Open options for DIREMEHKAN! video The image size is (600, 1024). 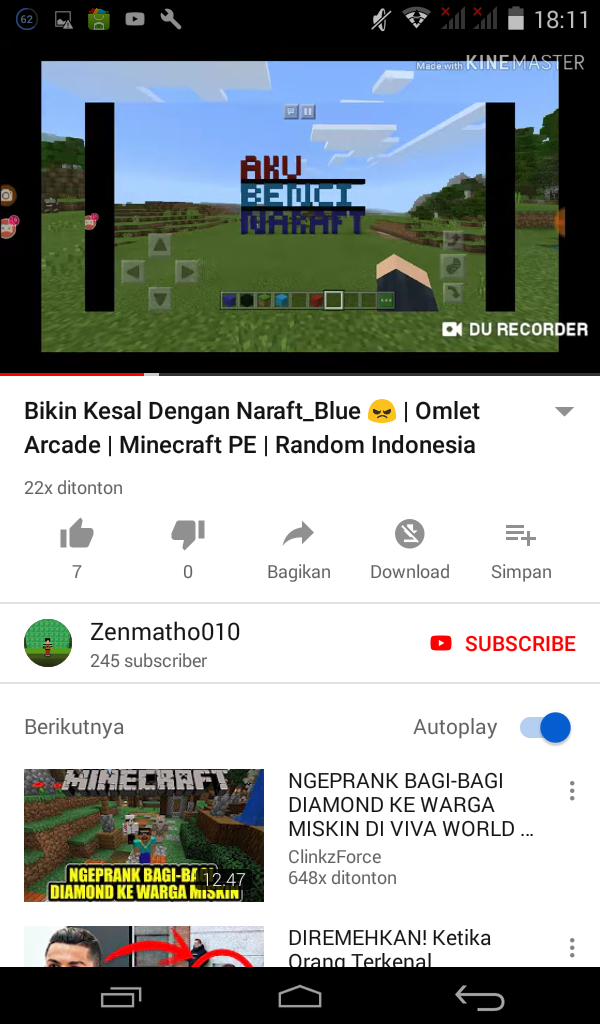click(572, 947)
